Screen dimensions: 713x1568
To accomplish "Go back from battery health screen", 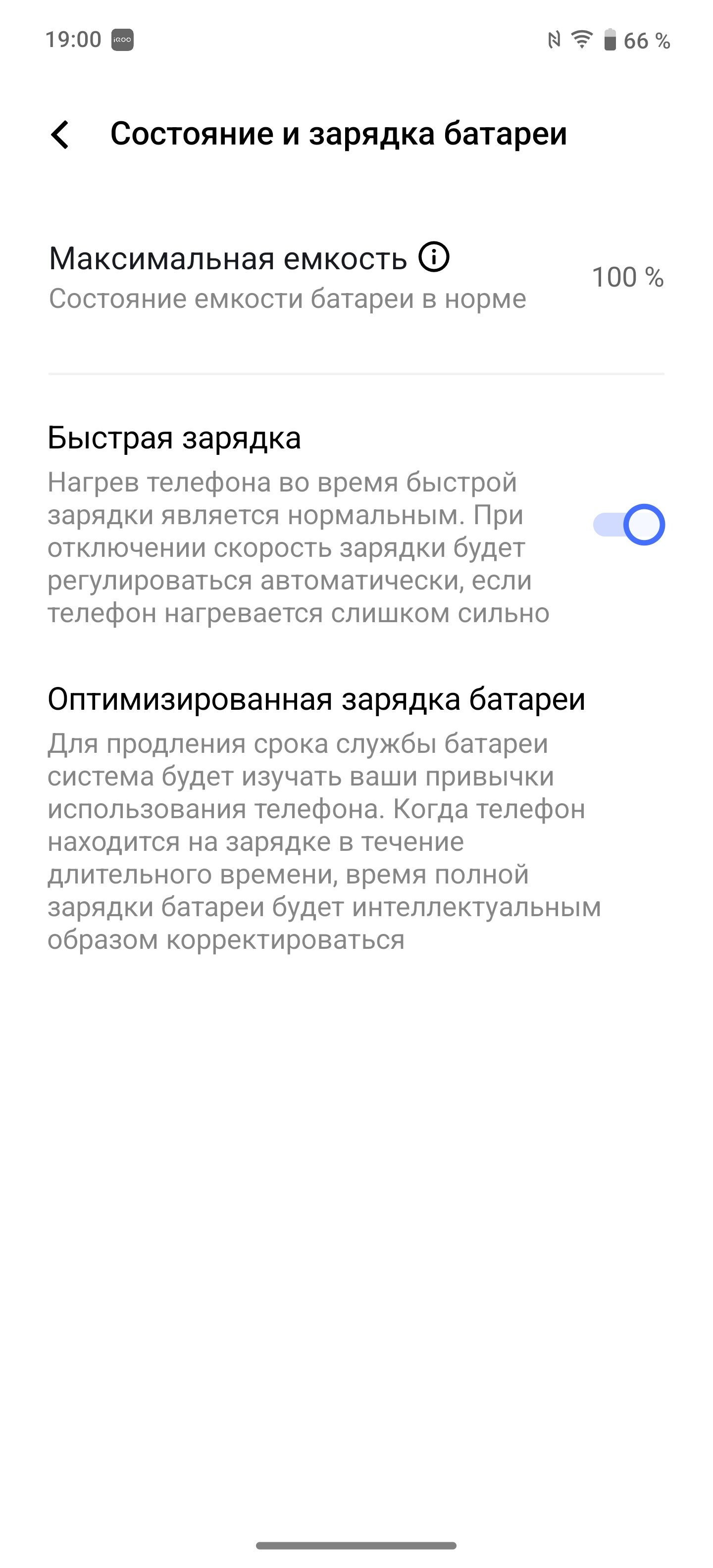I will tap(60, 135).
